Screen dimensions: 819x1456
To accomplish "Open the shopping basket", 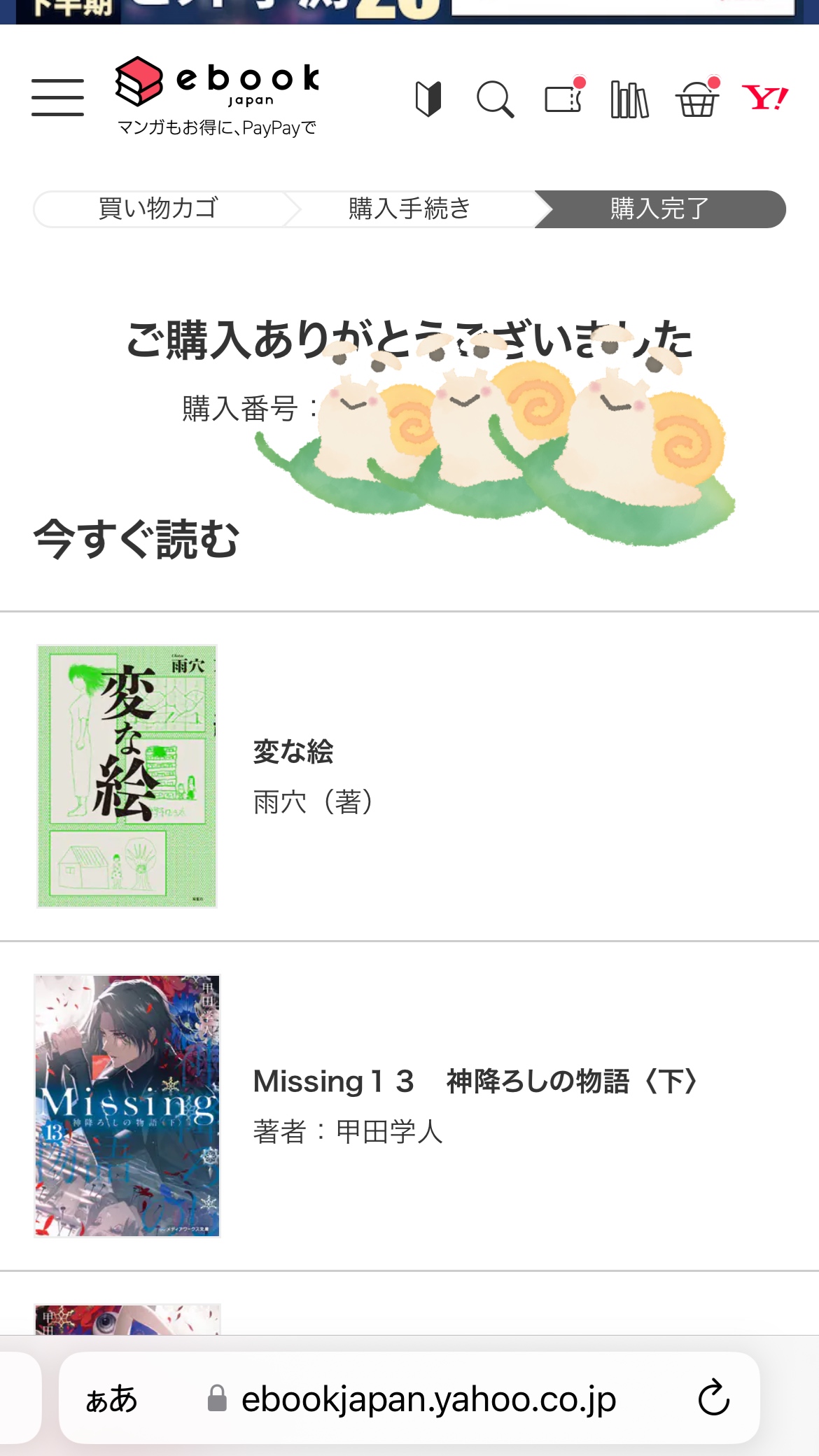I will [x=697, y=97].
